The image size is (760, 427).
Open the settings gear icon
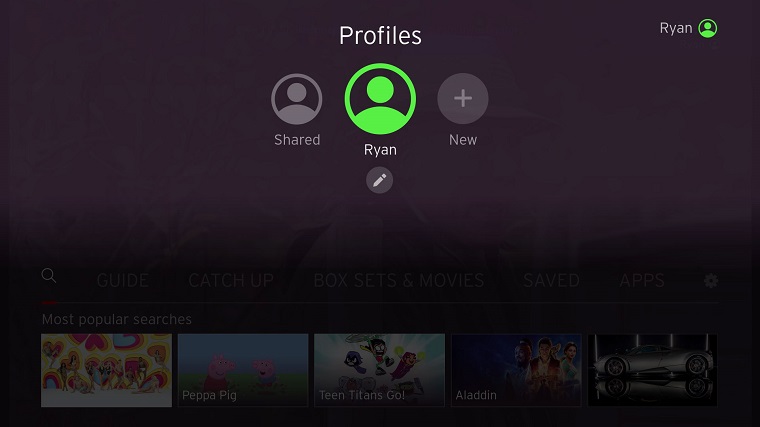tap(711, 281)
